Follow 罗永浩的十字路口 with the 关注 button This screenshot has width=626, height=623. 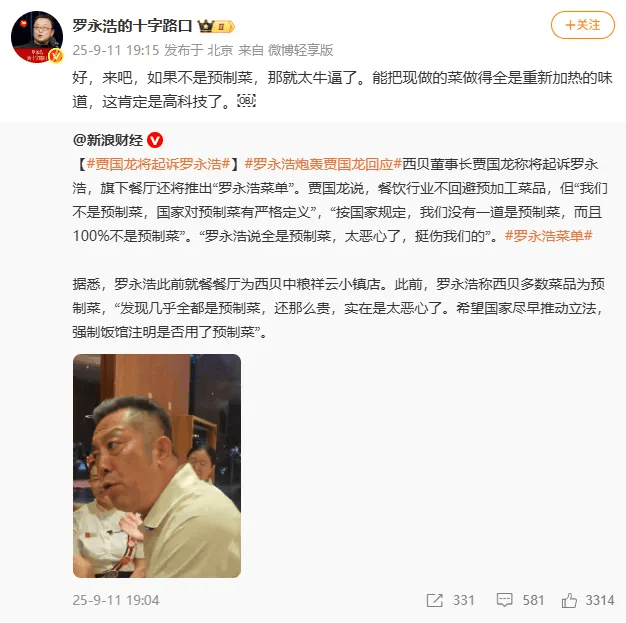(x=582, y=25)
